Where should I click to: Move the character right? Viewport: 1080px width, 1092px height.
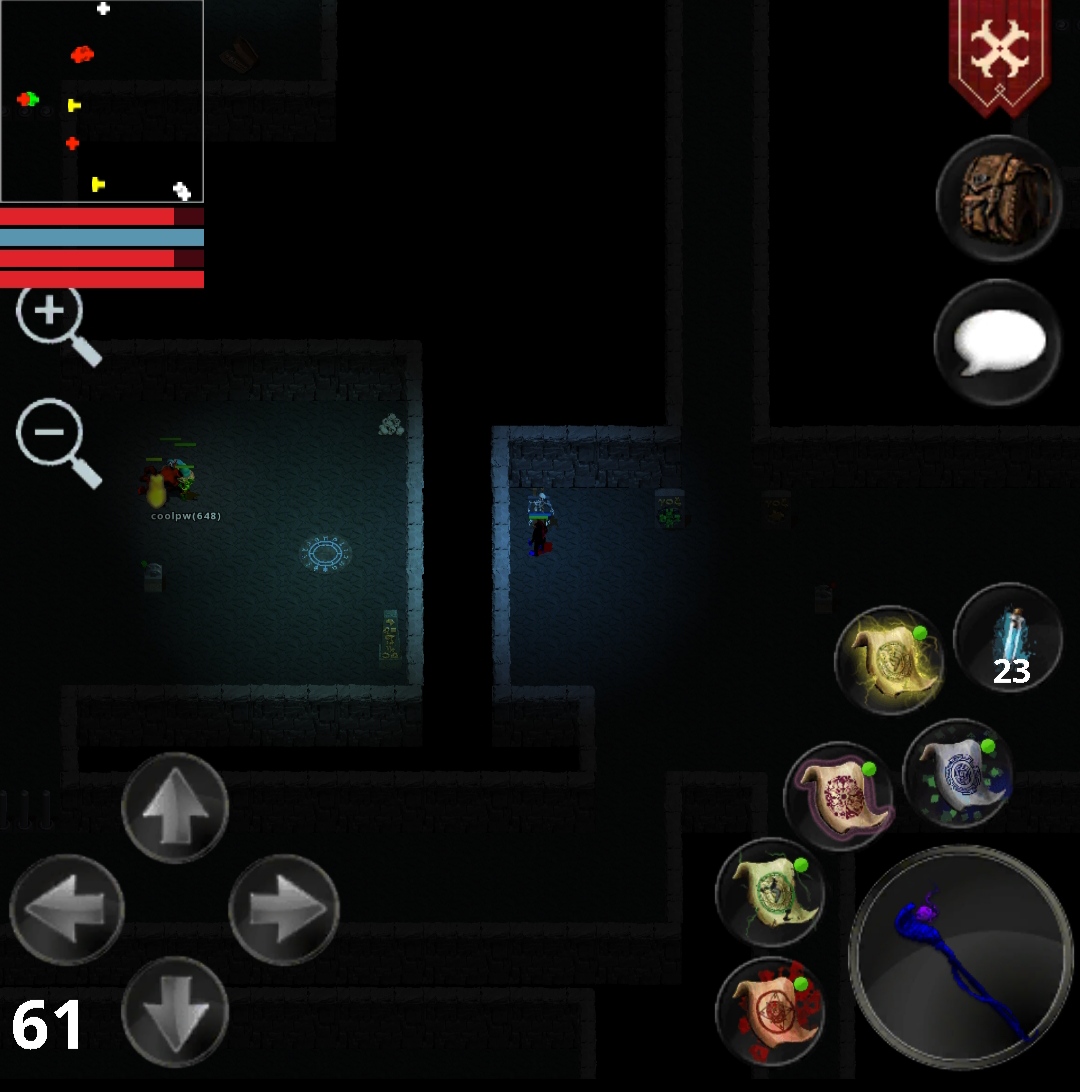284,909
